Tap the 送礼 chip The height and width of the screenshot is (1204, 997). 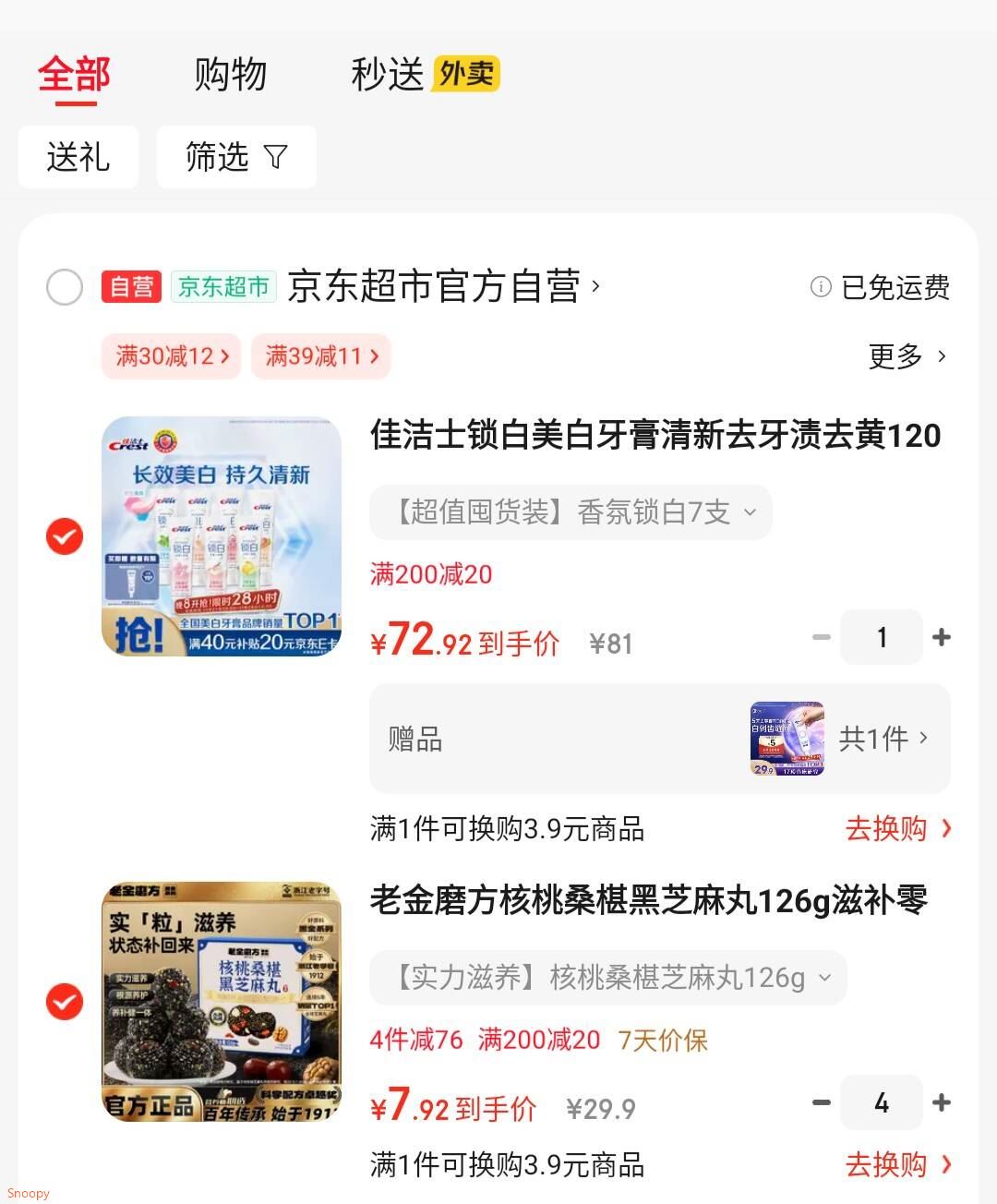pos(78,157)
